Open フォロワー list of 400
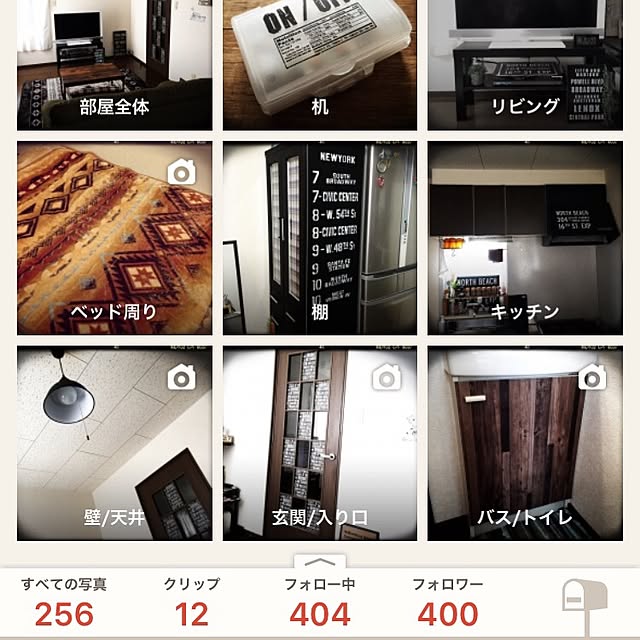The height and width of the screenshot is (640, 640). pos(447,602)
